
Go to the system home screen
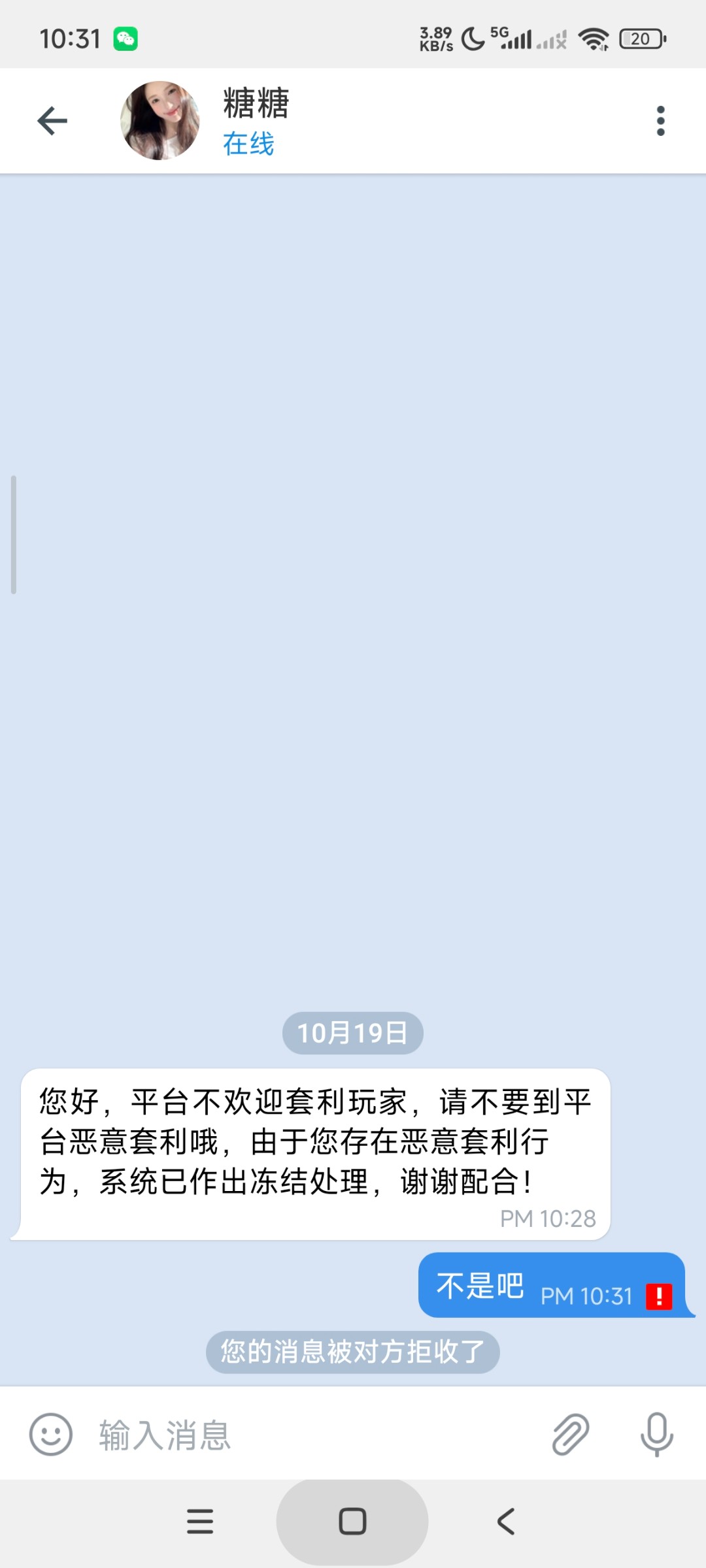coord(352,1522)
